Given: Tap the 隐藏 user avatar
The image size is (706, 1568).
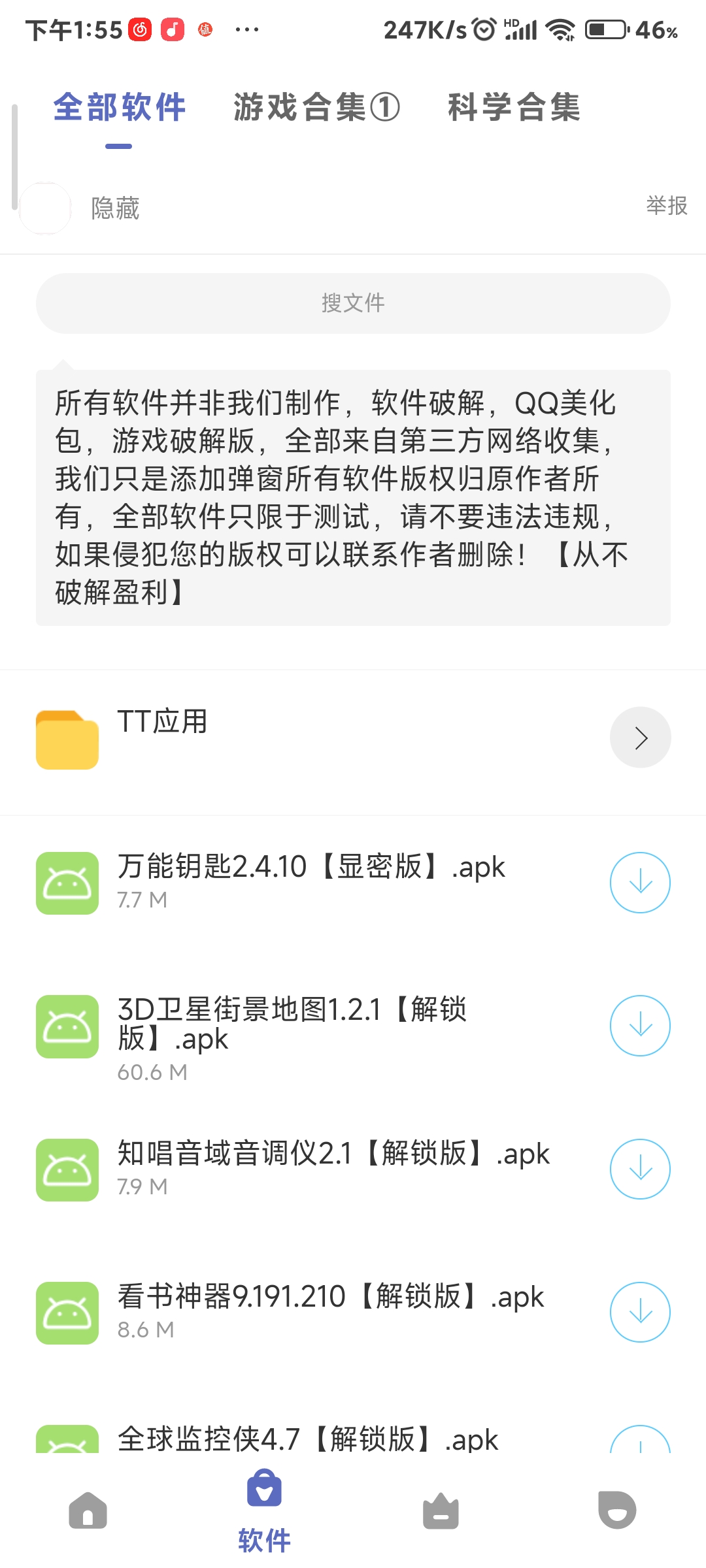Looking at the screenshot, I should pyautogui.click(x=45, y=208).
